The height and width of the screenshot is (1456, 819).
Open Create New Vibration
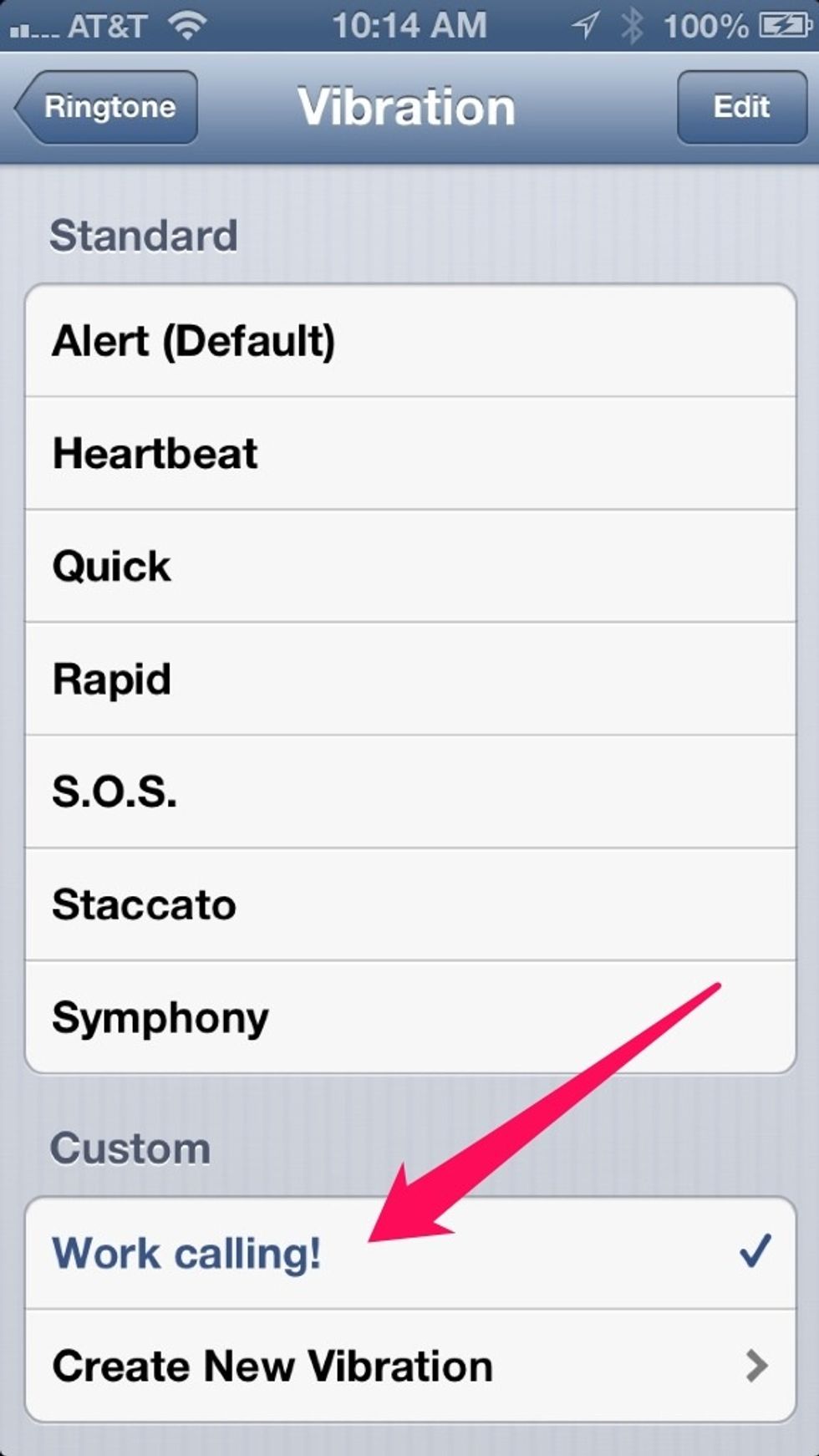coord(410,1366)
